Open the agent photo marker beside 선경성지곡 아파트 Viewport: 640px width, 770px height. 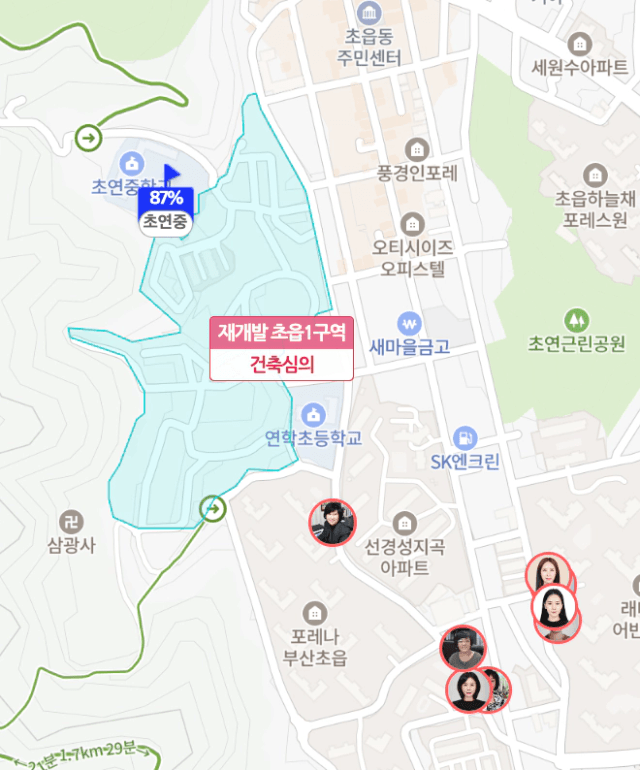(x=332, y=522)
